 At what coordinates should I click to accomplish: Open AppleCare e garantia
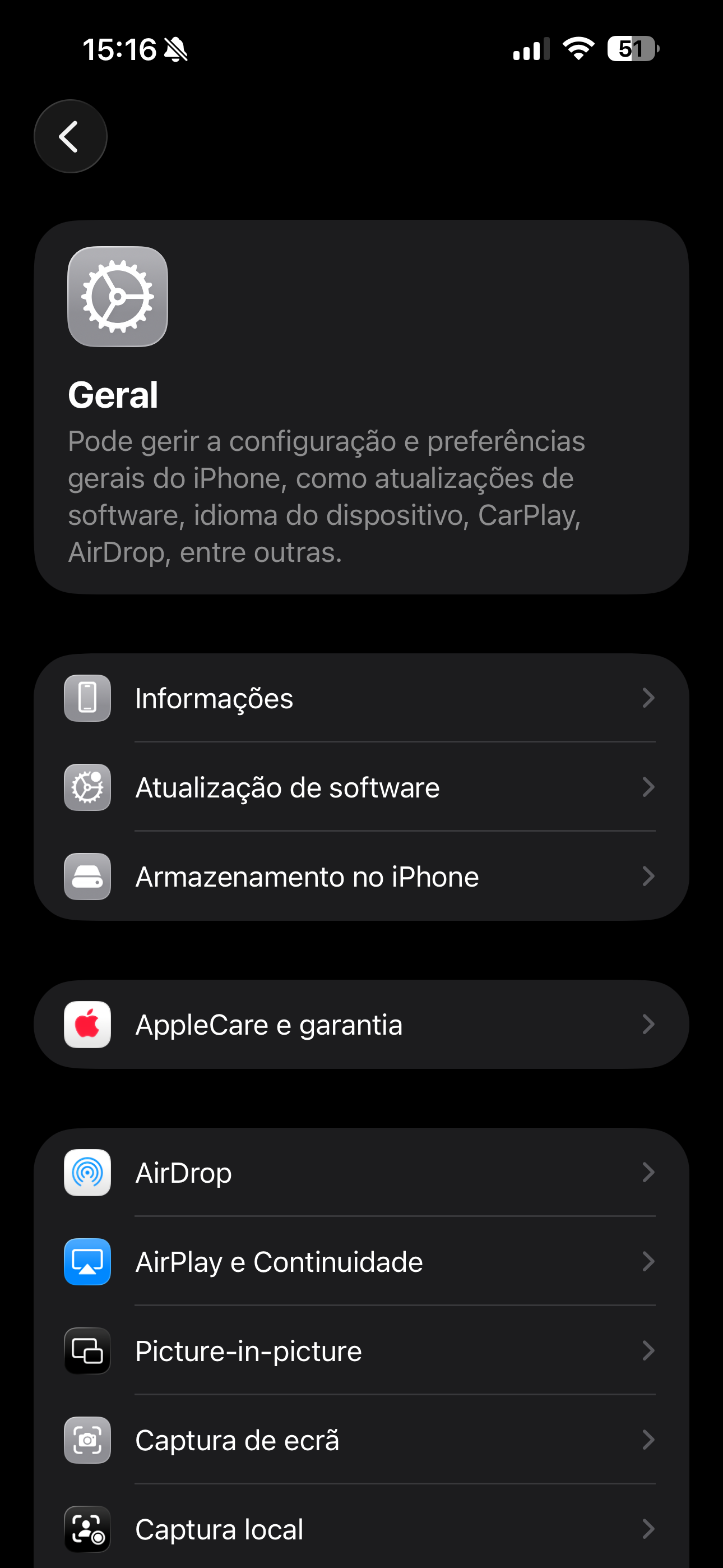click(360, 1025)
